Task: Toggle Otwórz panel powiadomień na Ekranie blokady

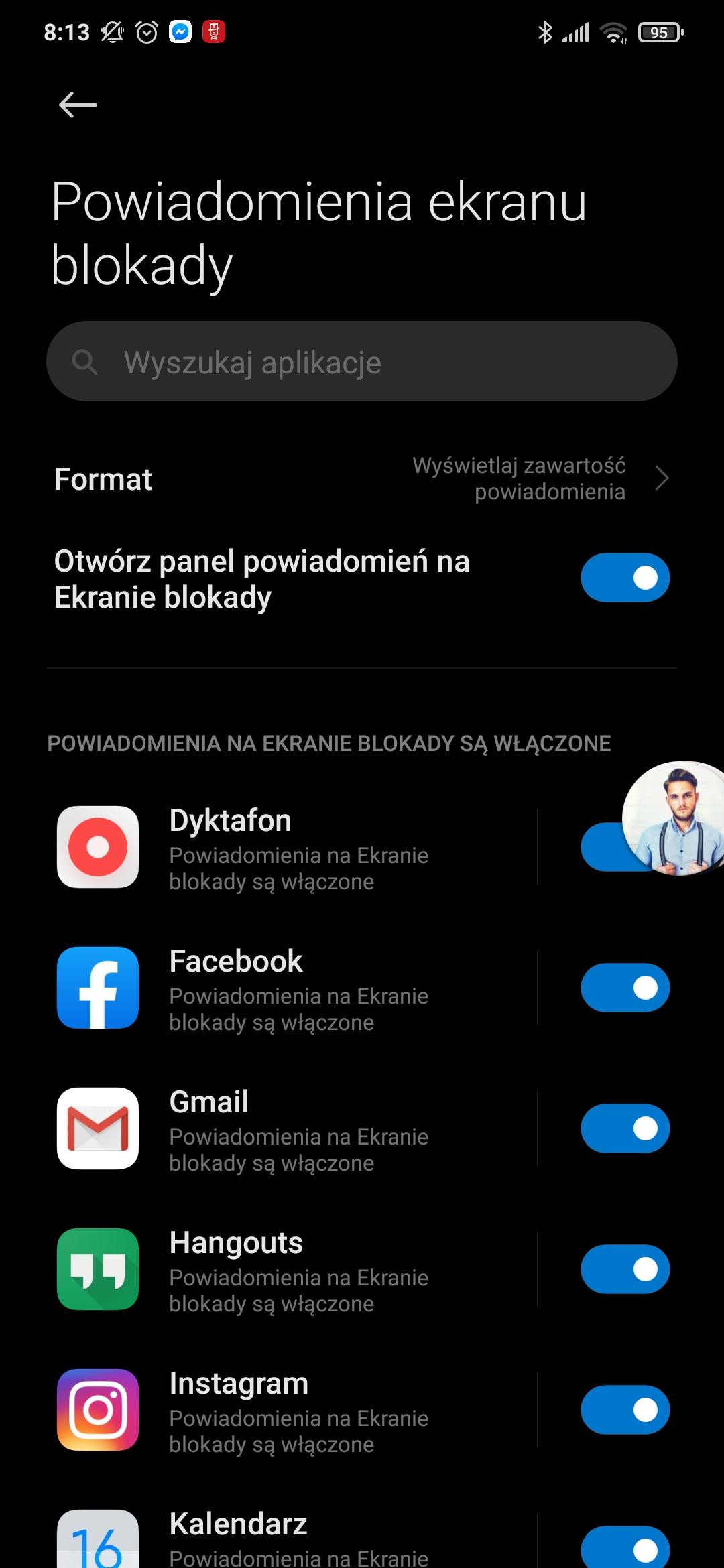Action: point(625,578)
